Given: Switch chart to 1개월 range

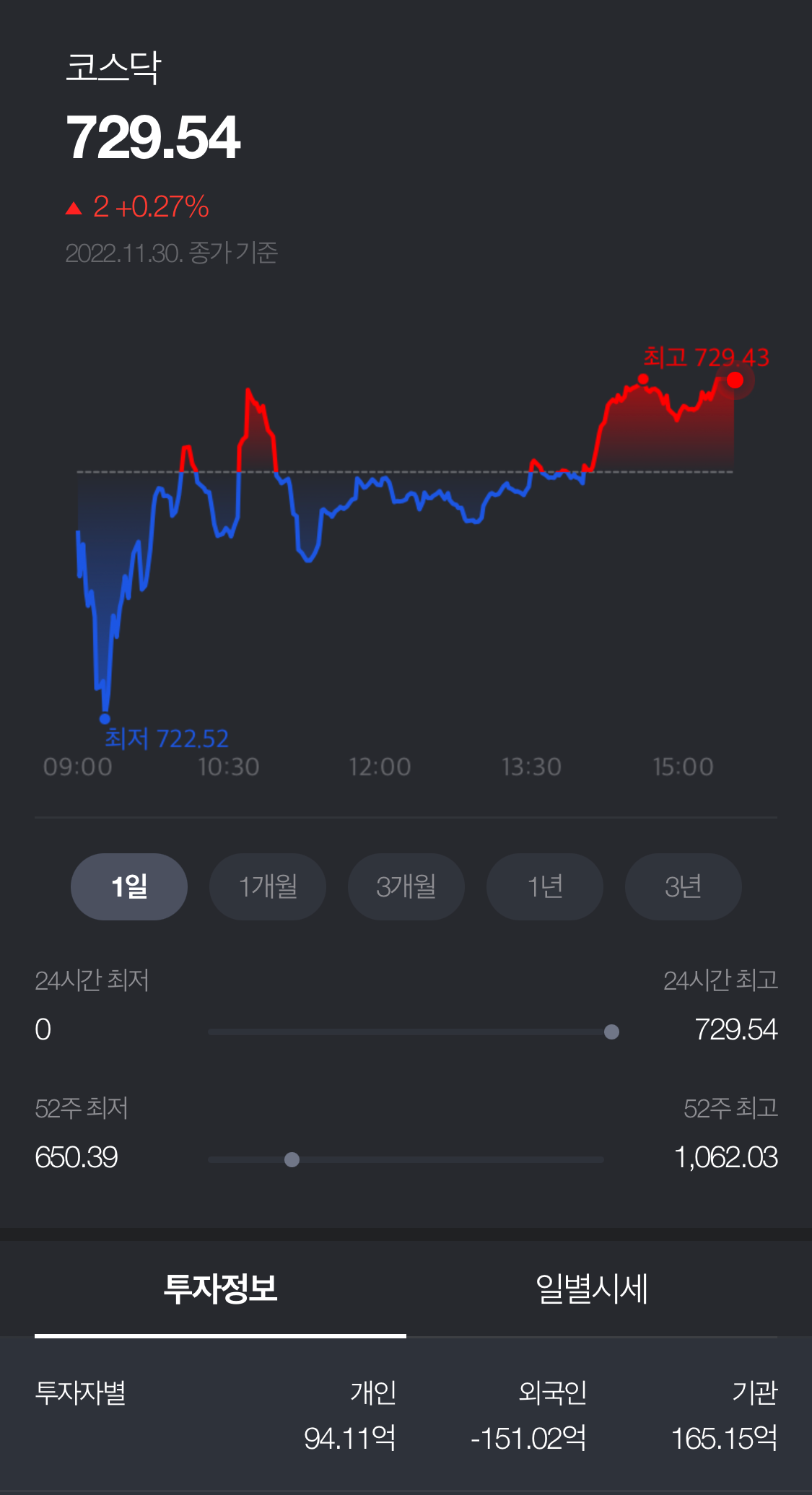Looking at the screenshot, I should click(x=268, y=886).
